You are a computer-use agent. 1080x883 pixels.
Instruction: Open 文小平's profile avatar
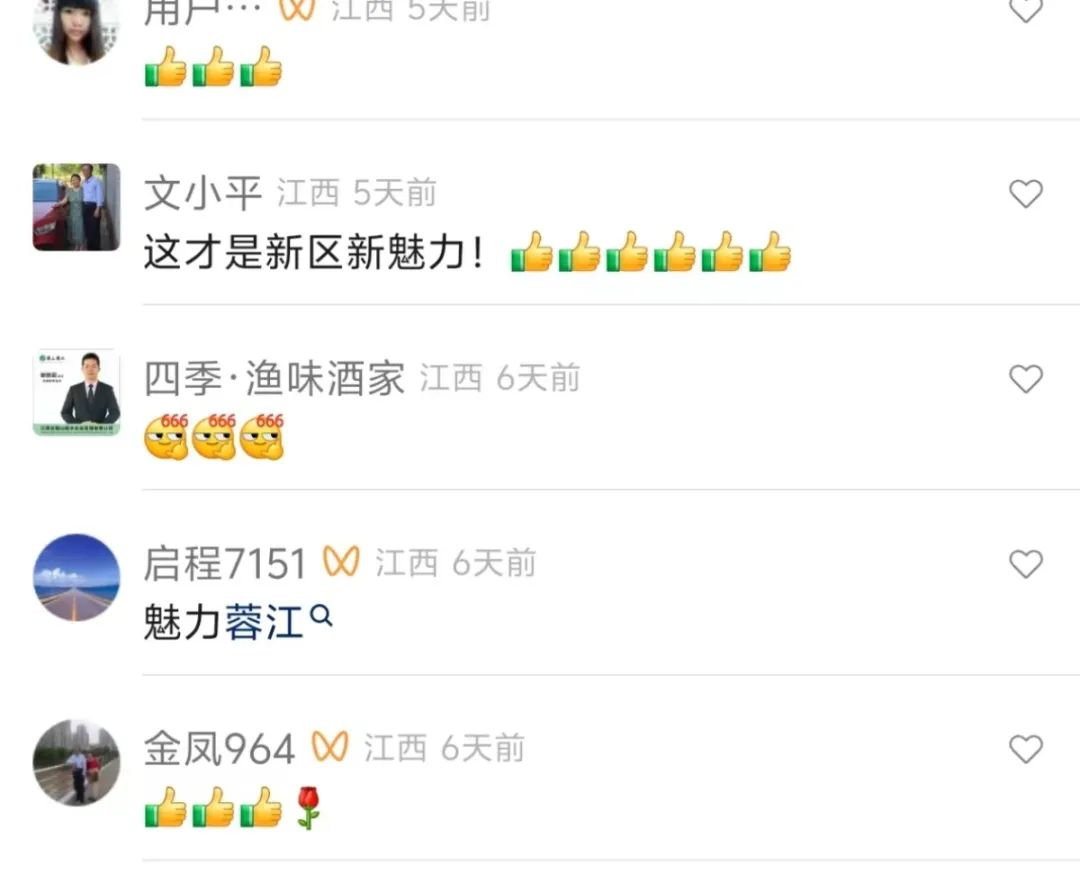[76, 207]
